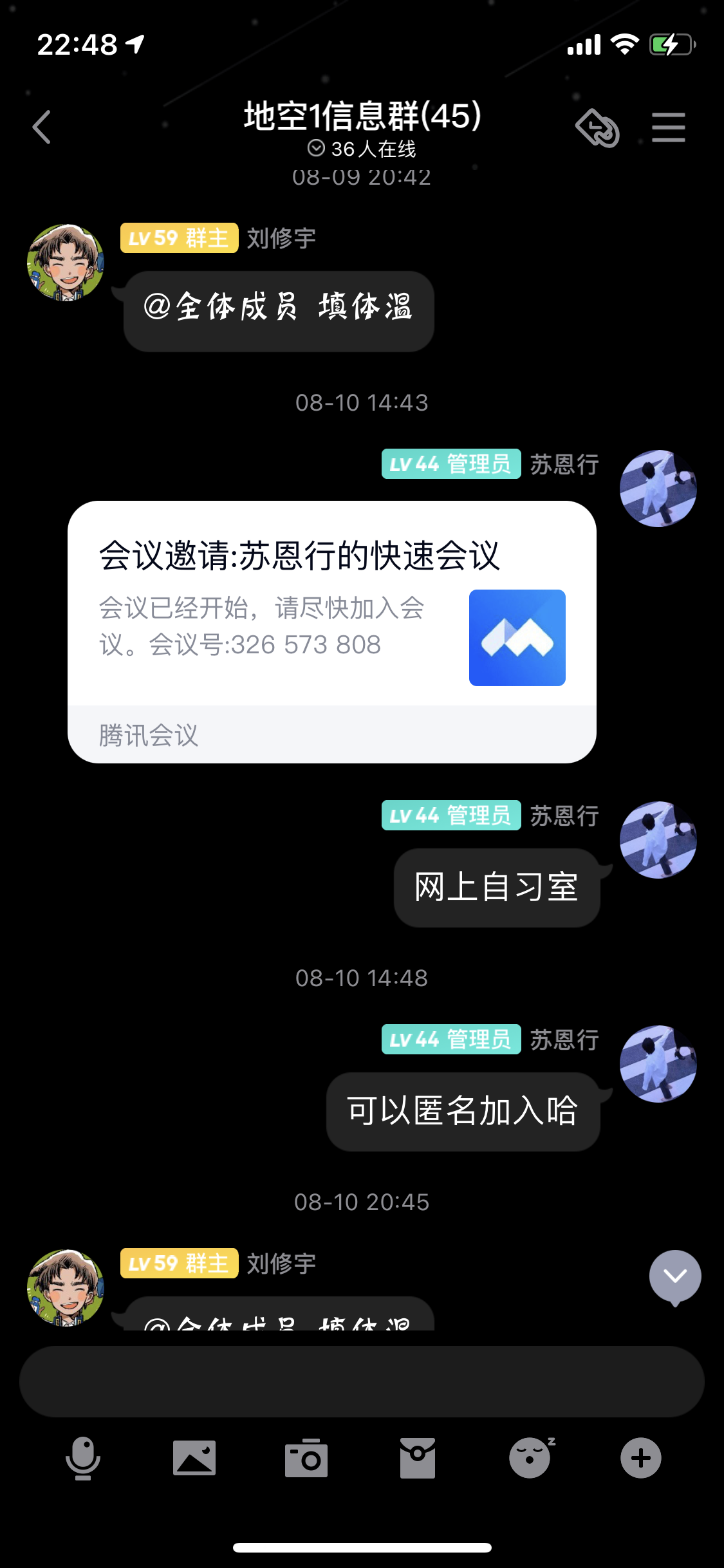724x1568 pixels.
Task: View 苏恩行's avatar next to the meeting invitation
Action: [x=658, y=488]
